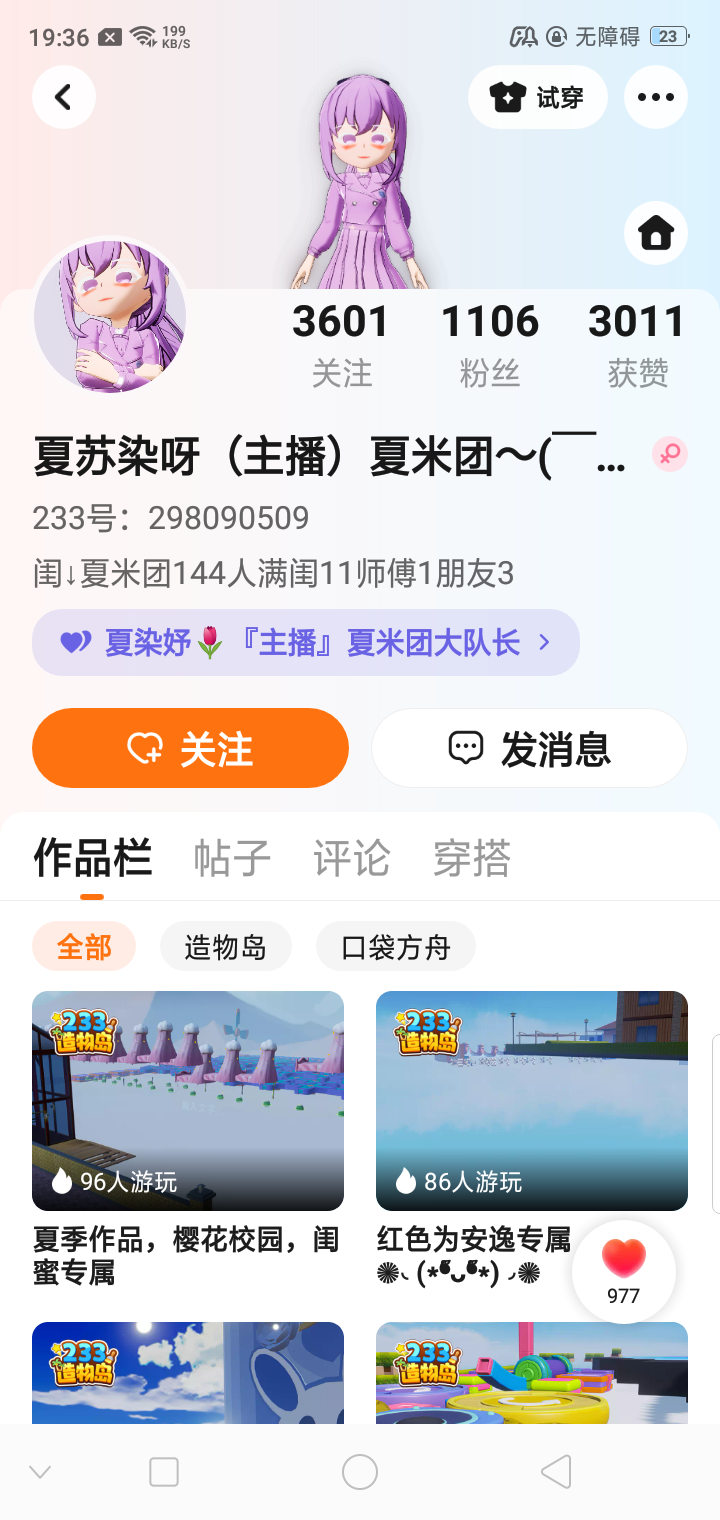Send a message via 发消息

click(x=529, y=748)
